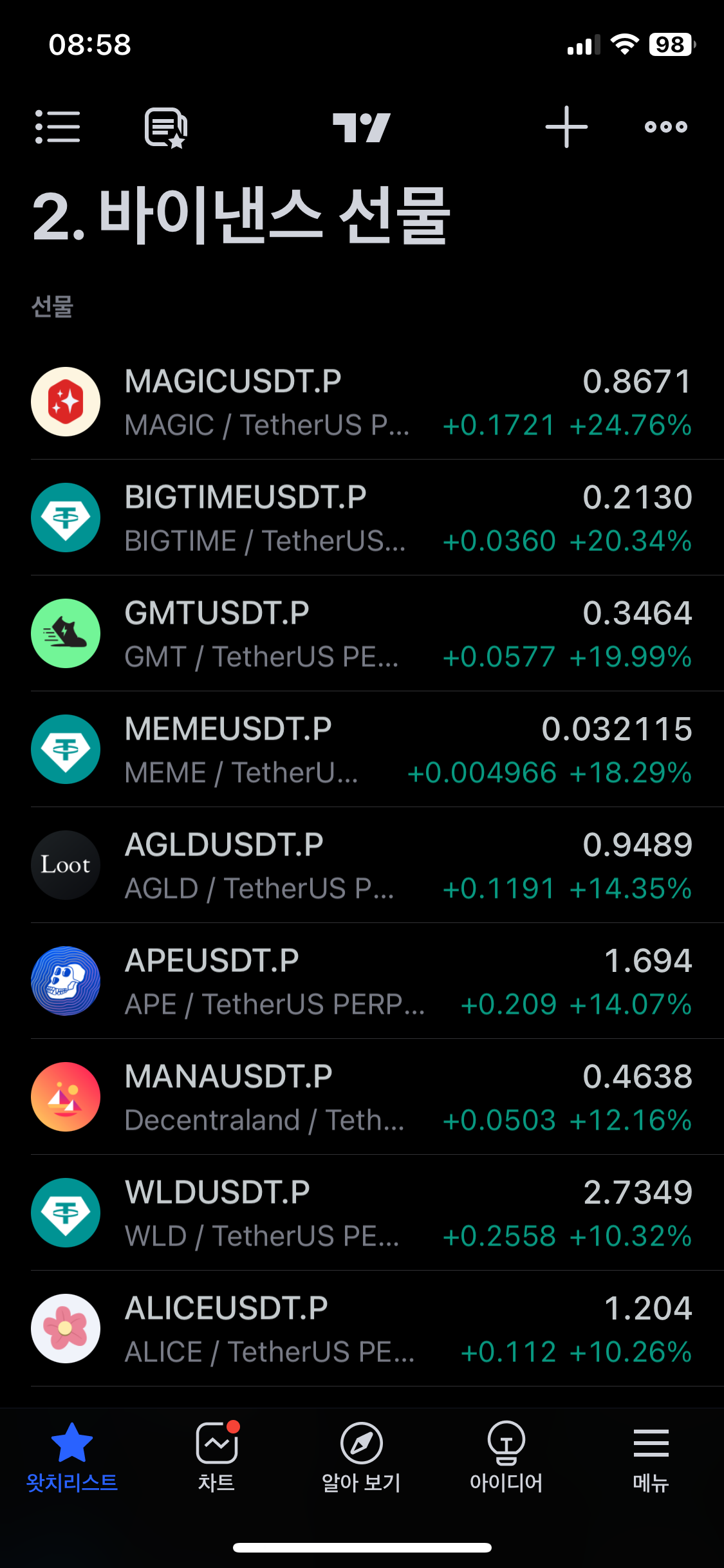Add a symbol with the plus icon
The image size is (724, 1568).
click(566, 127)
